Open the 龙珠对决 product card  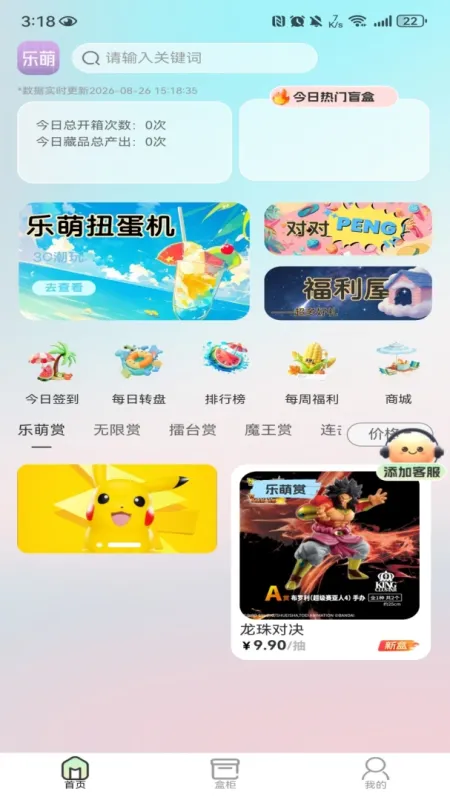click(331, 562)
